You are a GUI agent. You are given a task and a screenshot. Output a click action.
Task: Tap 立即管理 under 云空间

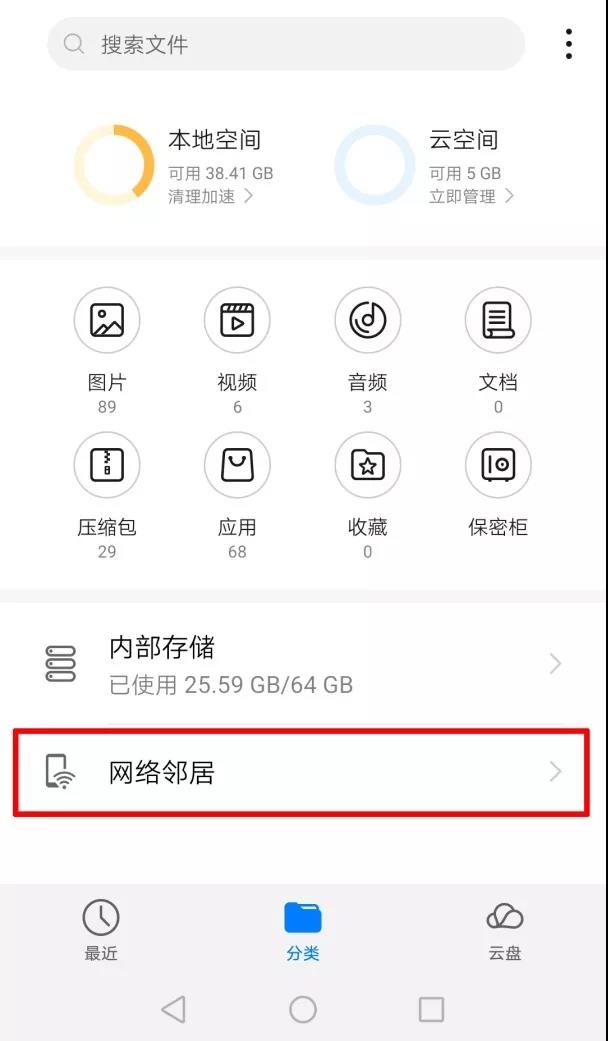coord(471,197)
